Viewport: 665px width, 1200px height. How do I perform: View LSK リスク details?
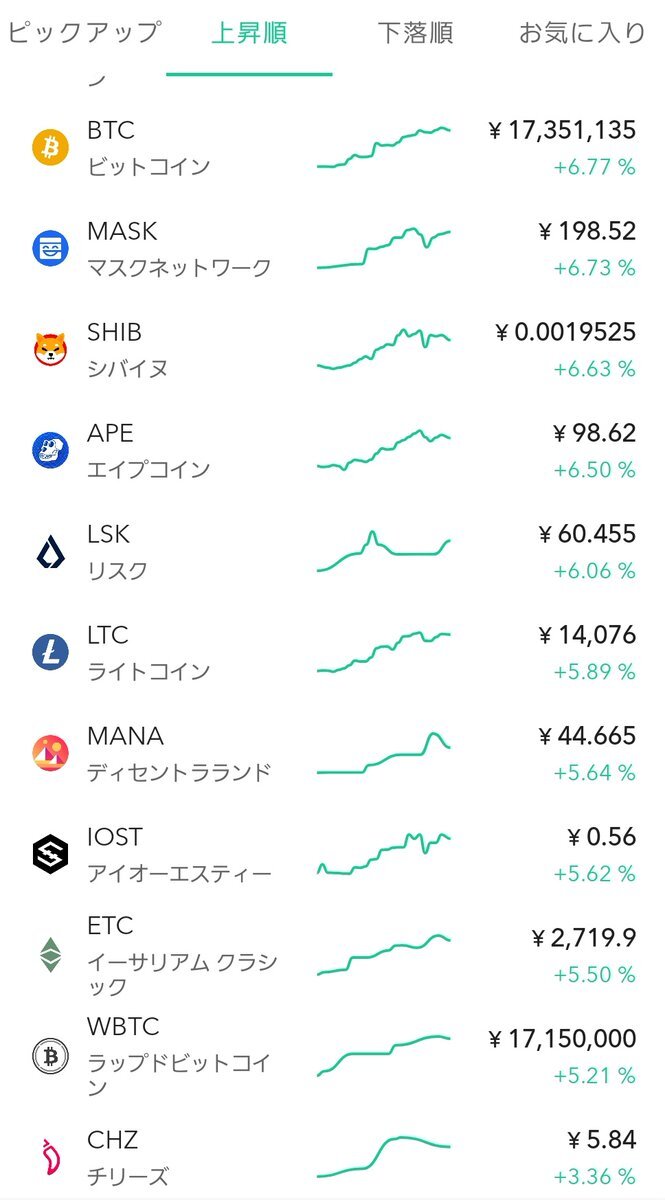[x=332, y=552]
